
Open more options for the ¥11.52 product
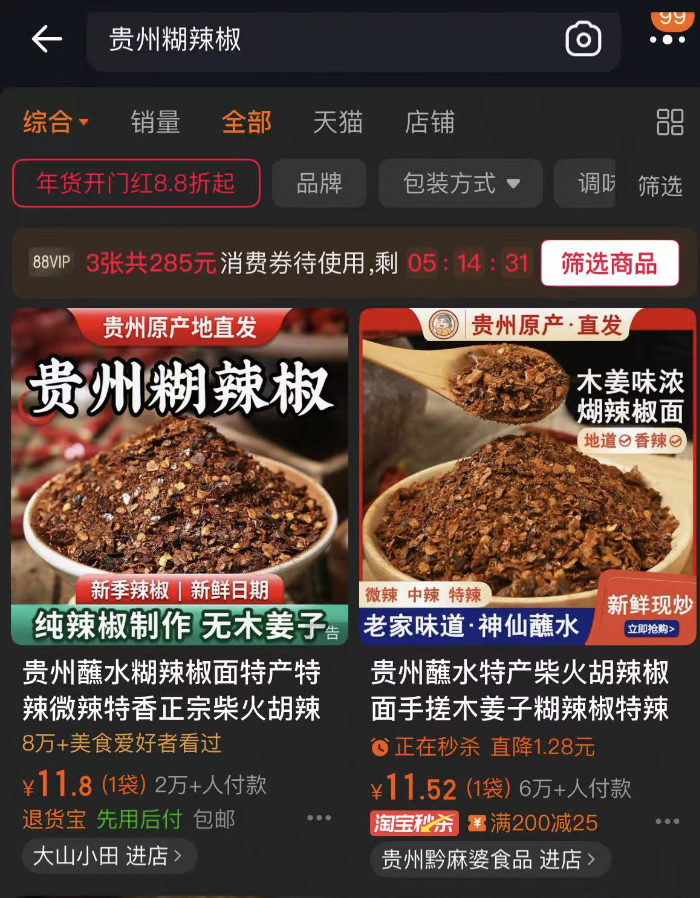coord(667,822)
